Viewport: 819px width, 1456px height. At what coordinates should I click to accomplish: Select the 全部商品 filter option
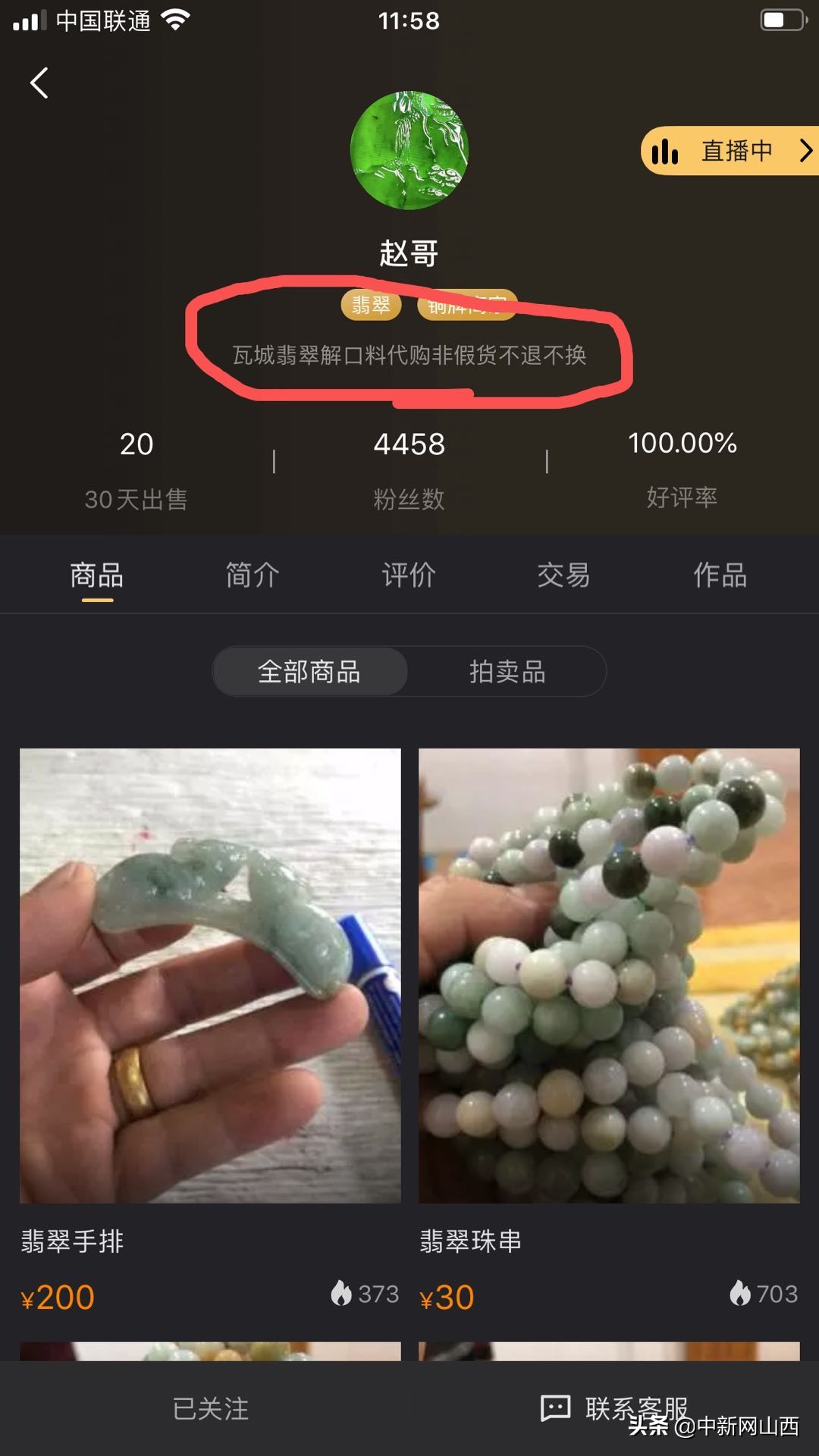tap(310, 672)
